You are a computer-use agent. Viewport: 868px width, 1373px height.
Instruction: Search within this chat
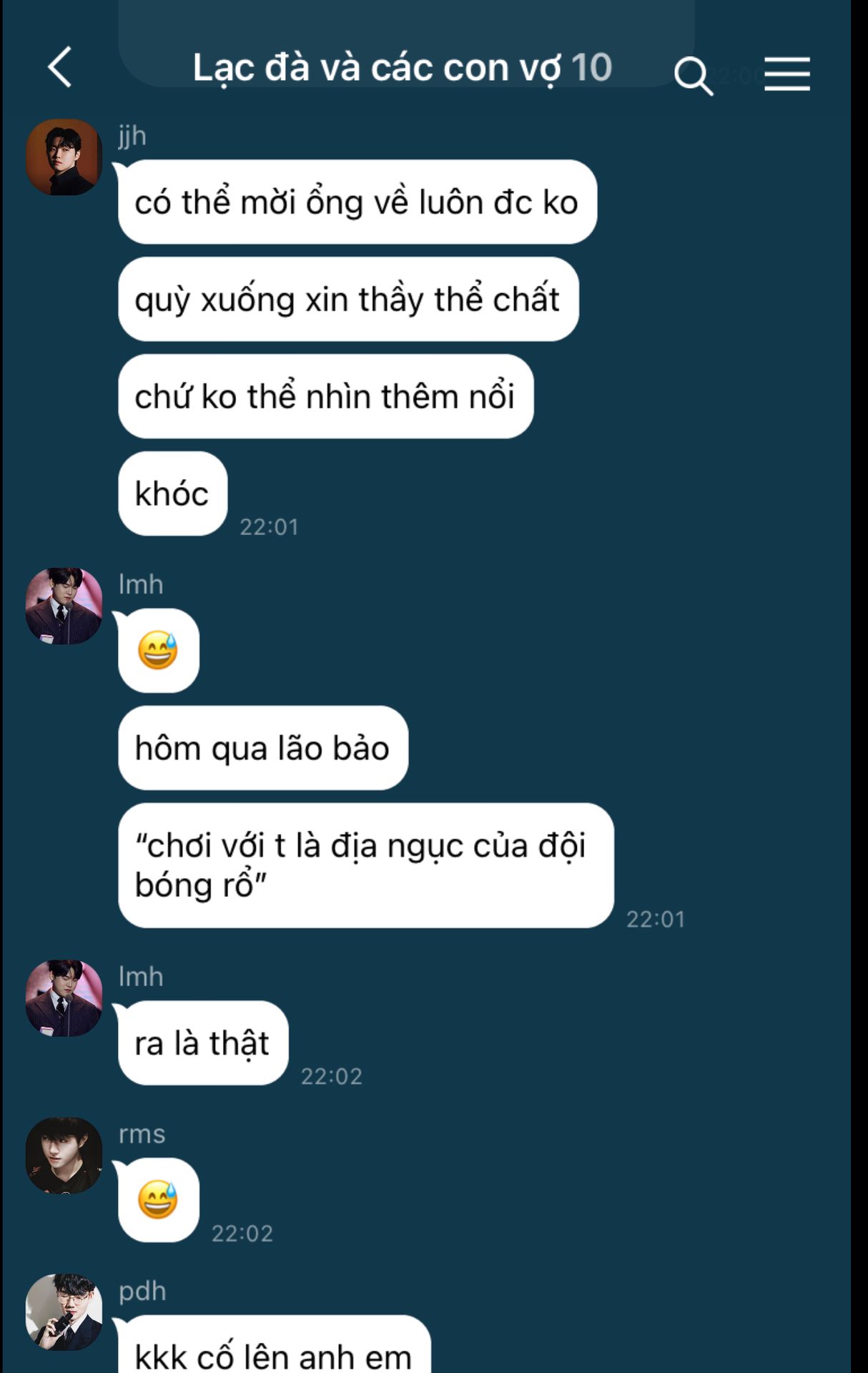point(693,75)
